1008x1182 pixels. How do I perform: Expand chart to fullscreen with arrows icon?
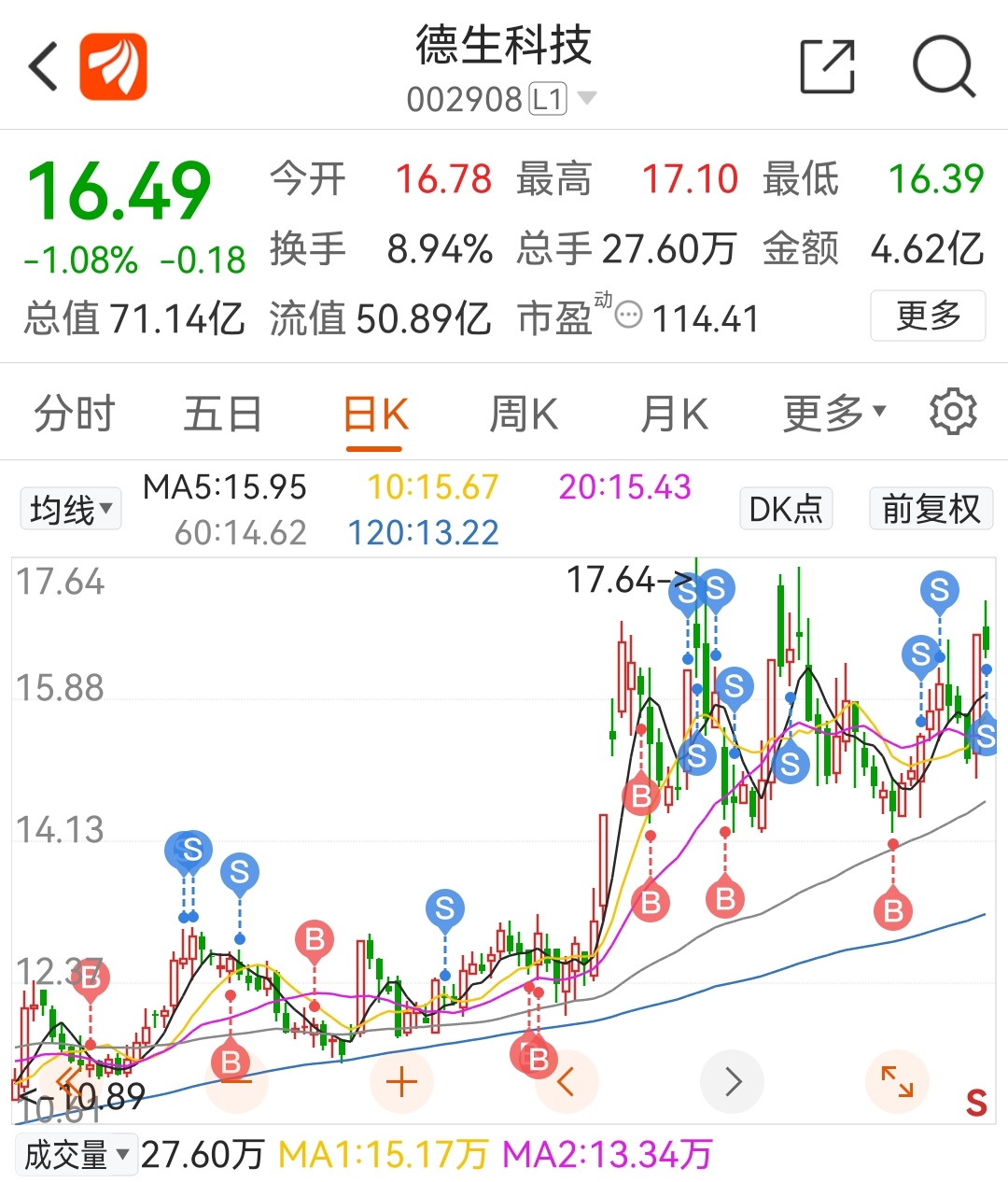click(x=898, y=1081)
